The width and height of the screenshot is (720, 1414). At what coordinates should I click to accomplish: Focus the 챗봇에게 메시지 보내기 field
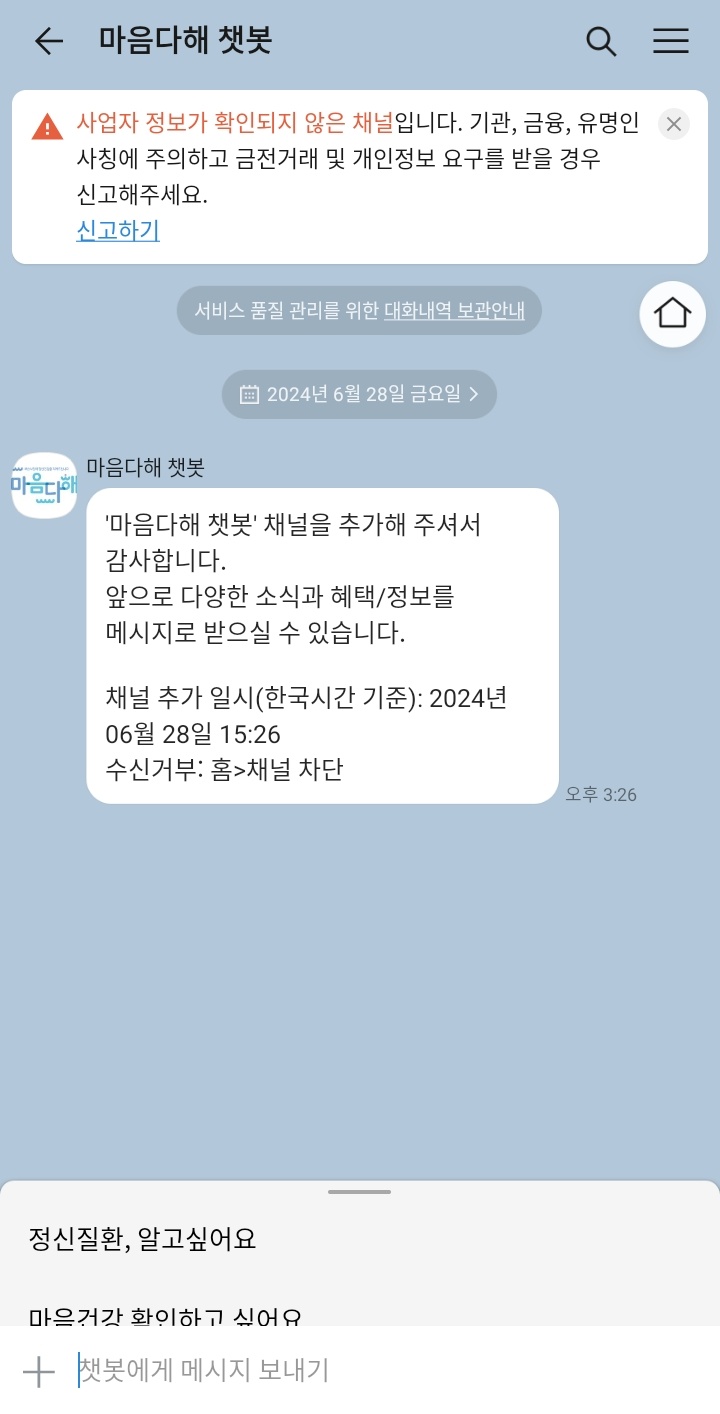[380, 1370]
